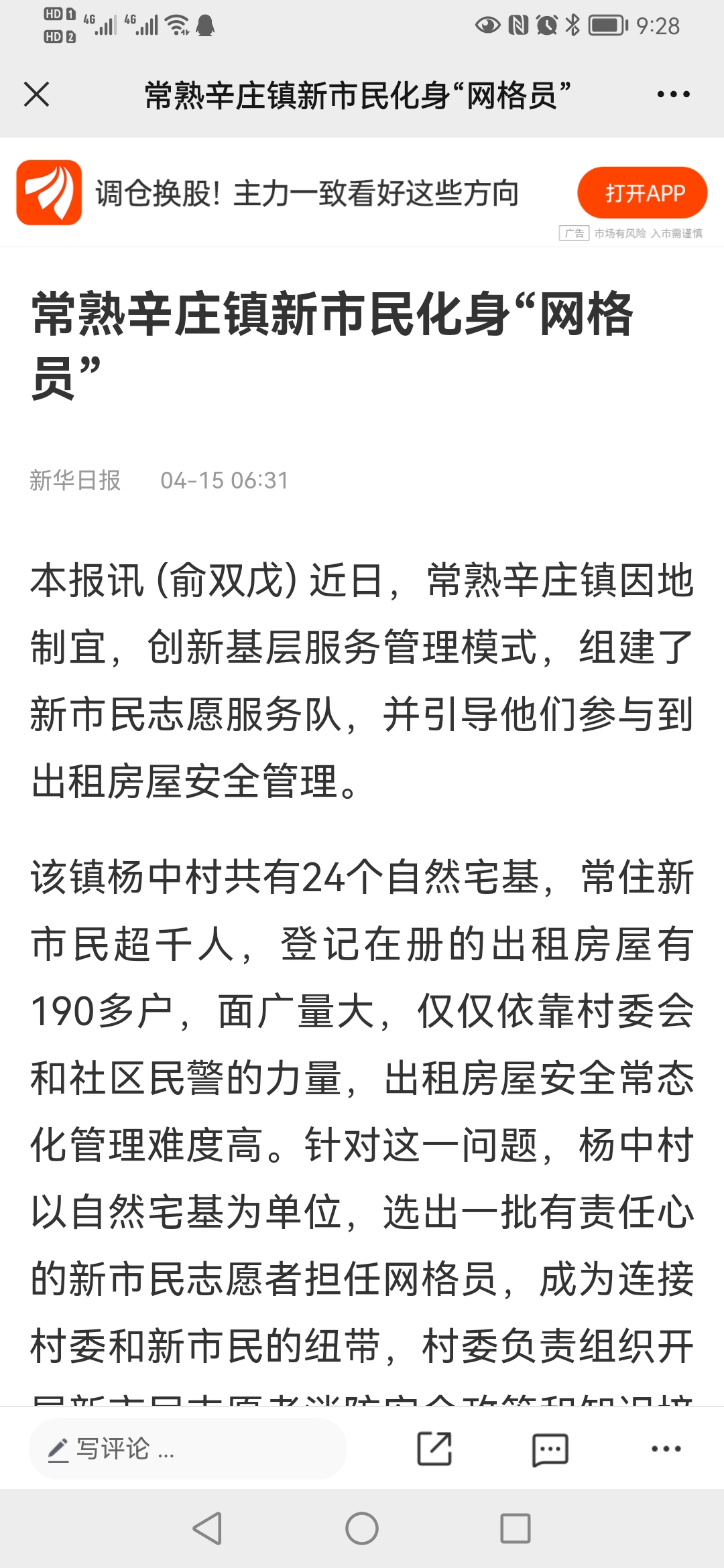Go back using system back button
Image resolution: width=724 pixels, height=1568 pixels.
(207, 1528)
